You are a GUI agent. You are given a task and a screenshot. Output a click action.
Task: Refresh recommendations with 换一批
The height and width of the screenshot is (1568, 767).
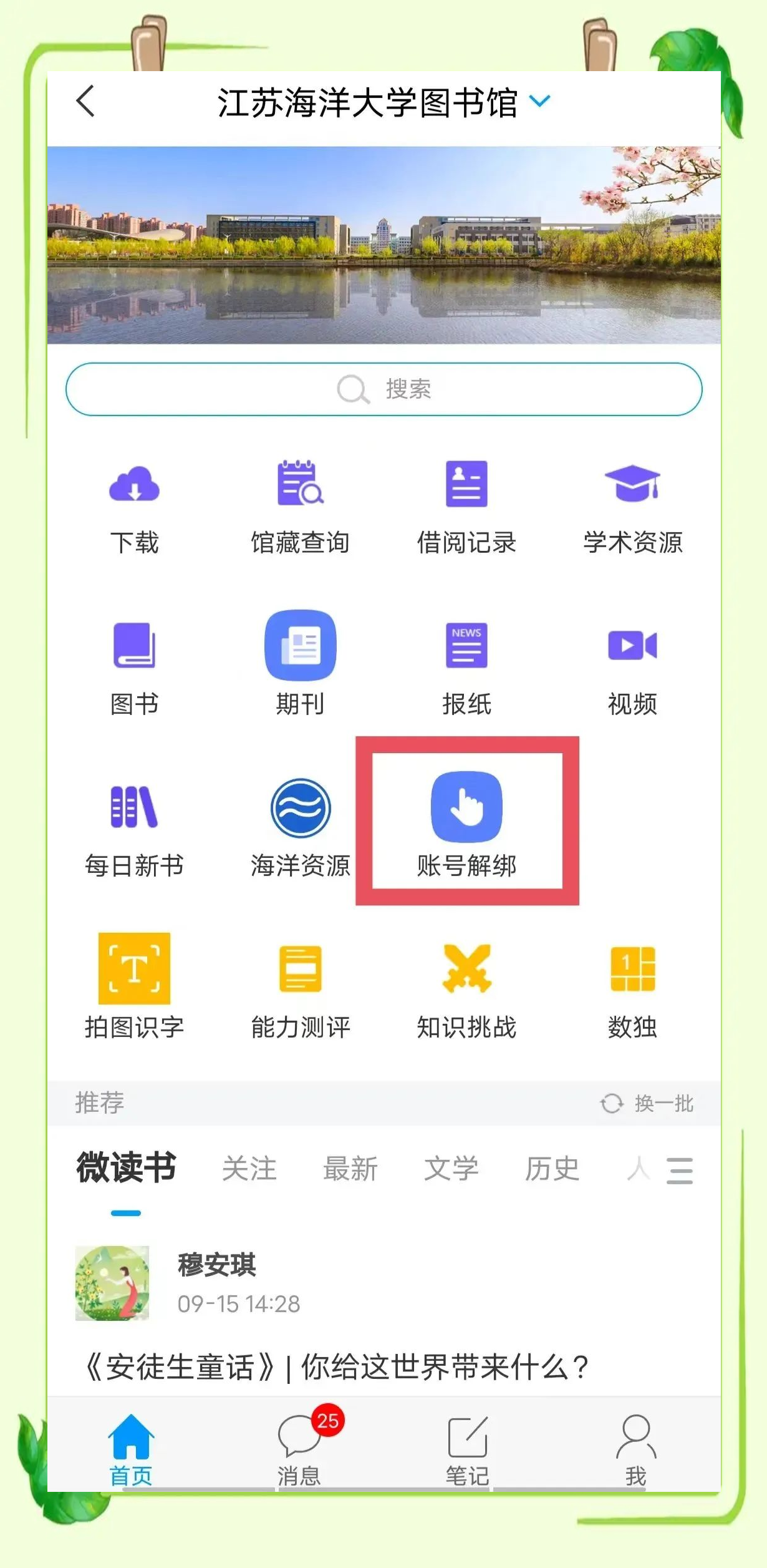pyautogui.click(x=647, y=1103)
